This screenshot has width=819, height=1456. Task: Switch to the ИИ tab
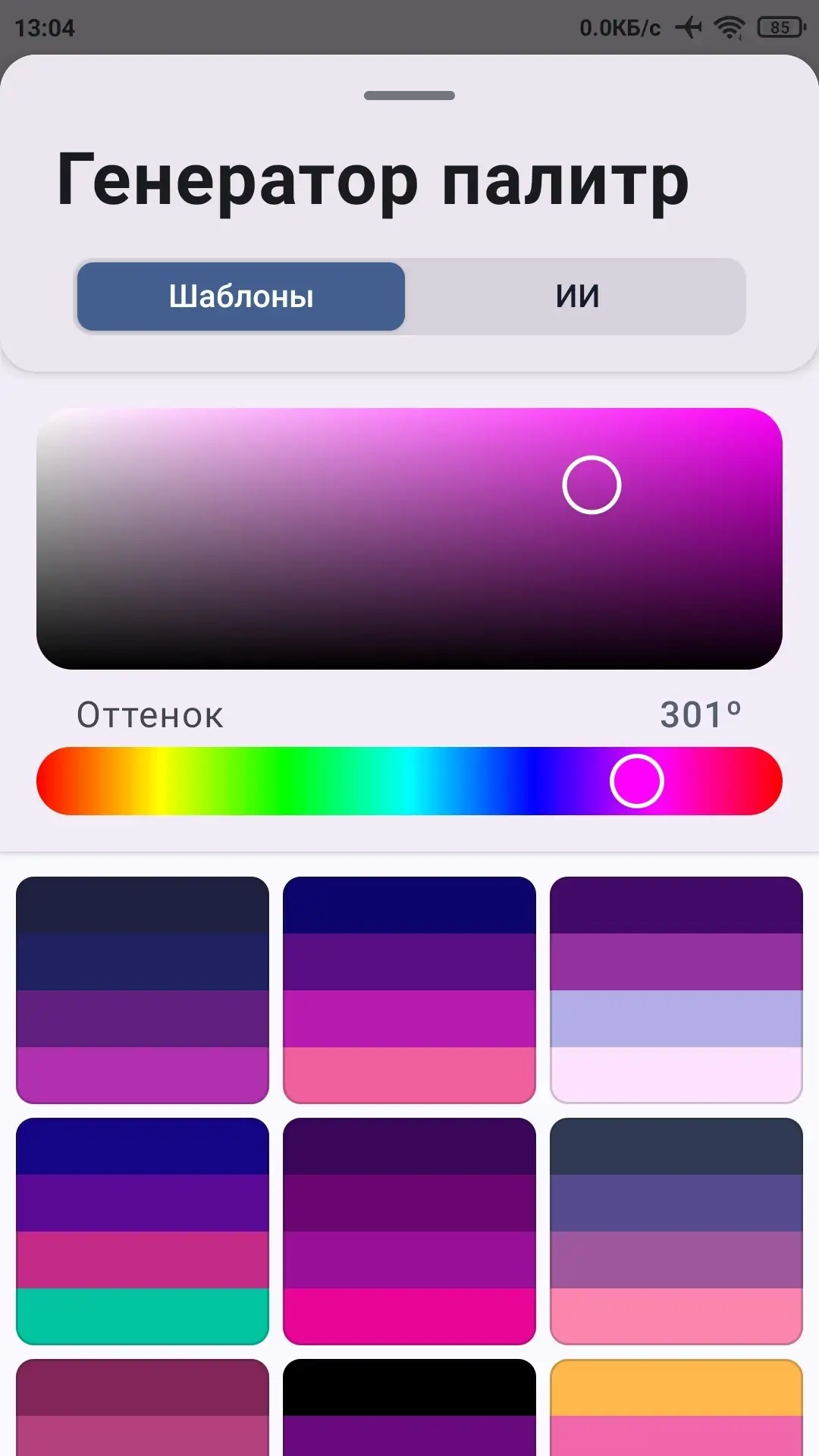(x=576, y=297)
